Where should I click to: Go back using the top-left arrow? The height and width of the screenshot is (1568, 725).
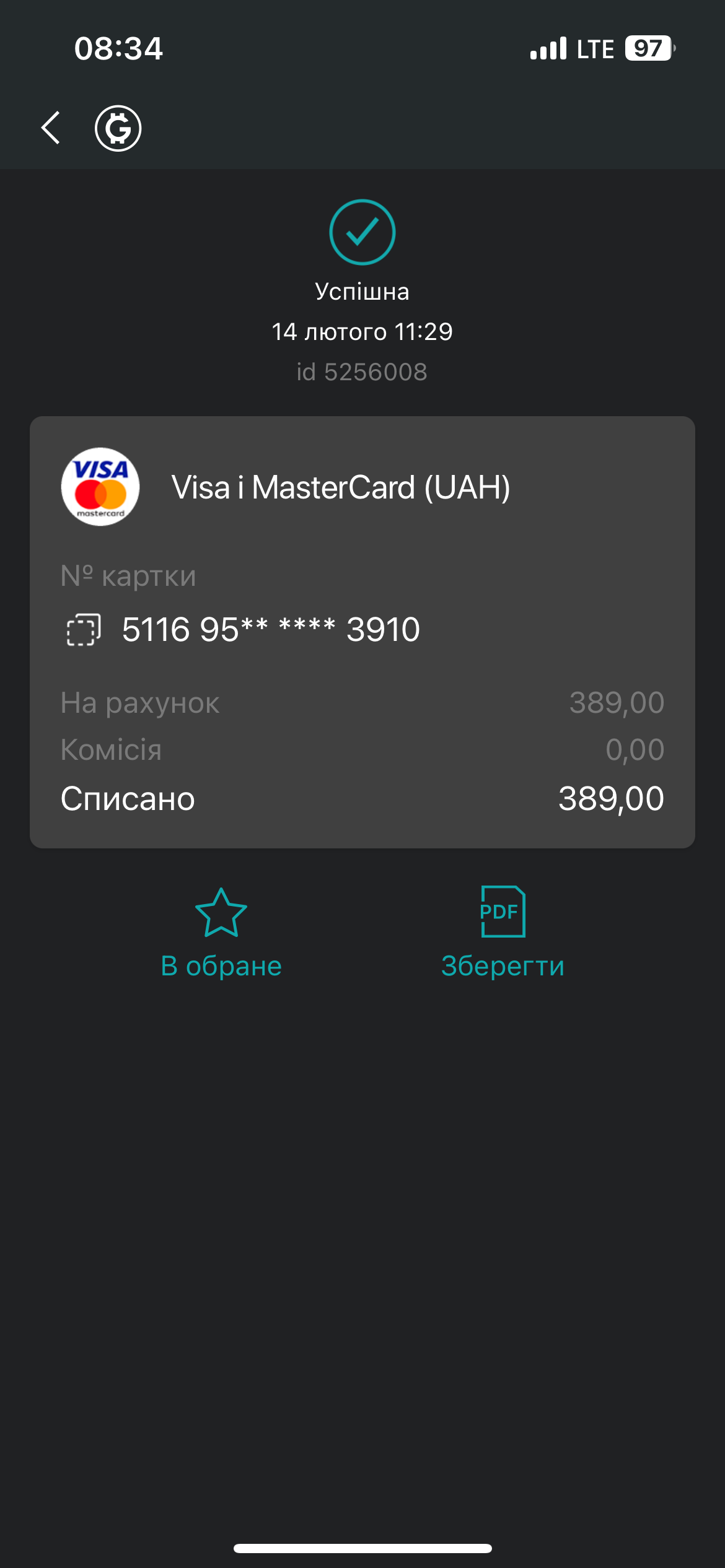(51, 128)
